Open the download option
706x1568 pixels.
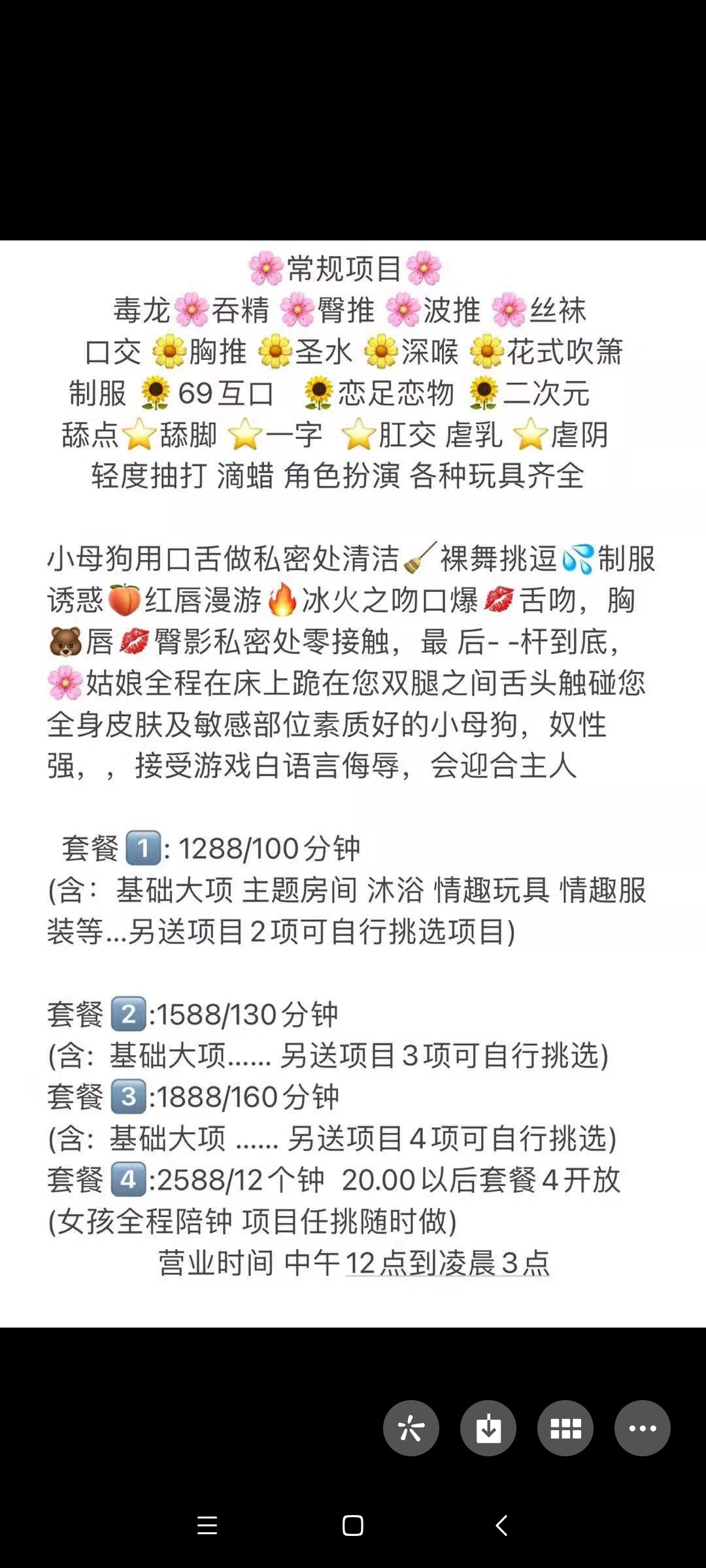point(488,1428)
